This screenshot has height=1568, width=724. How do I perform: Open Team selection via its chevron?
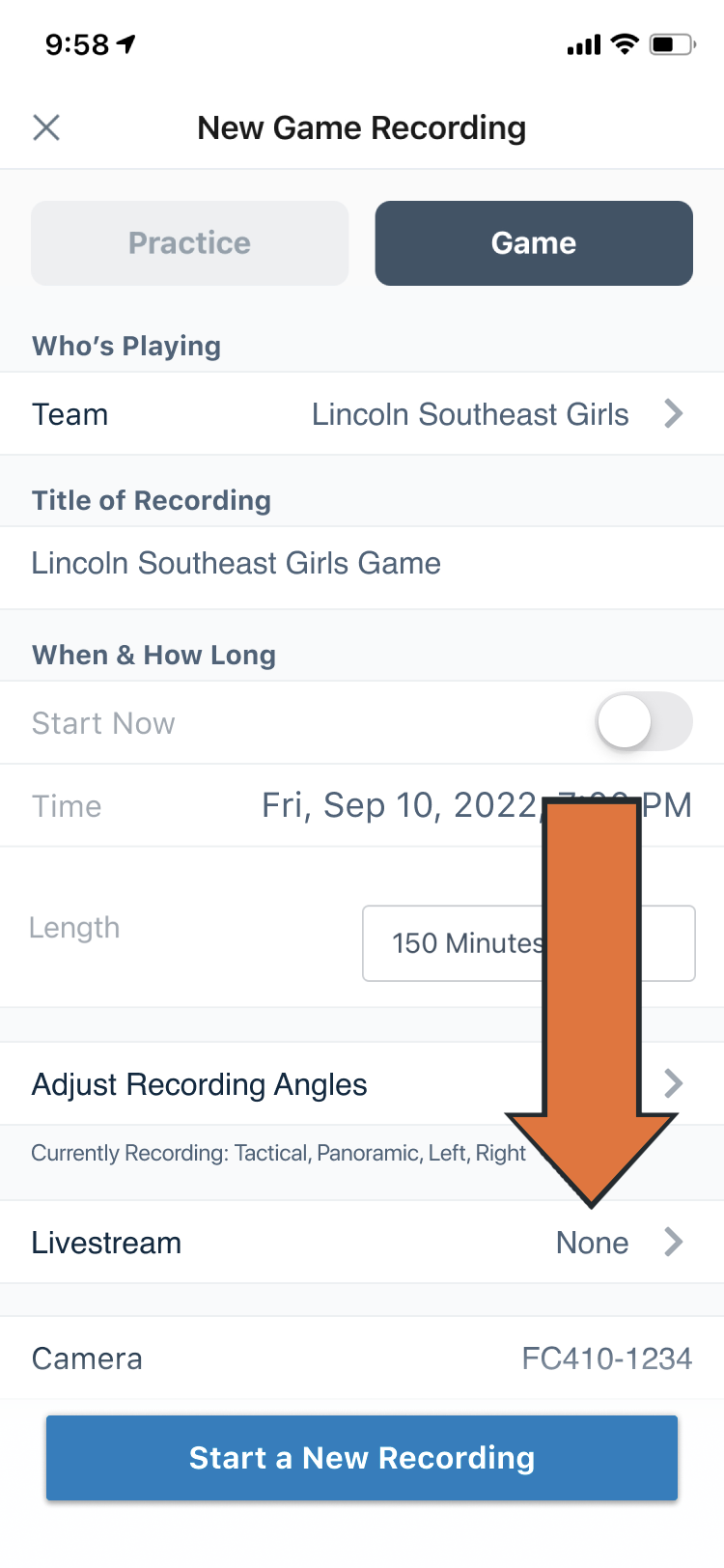point(674,413)
